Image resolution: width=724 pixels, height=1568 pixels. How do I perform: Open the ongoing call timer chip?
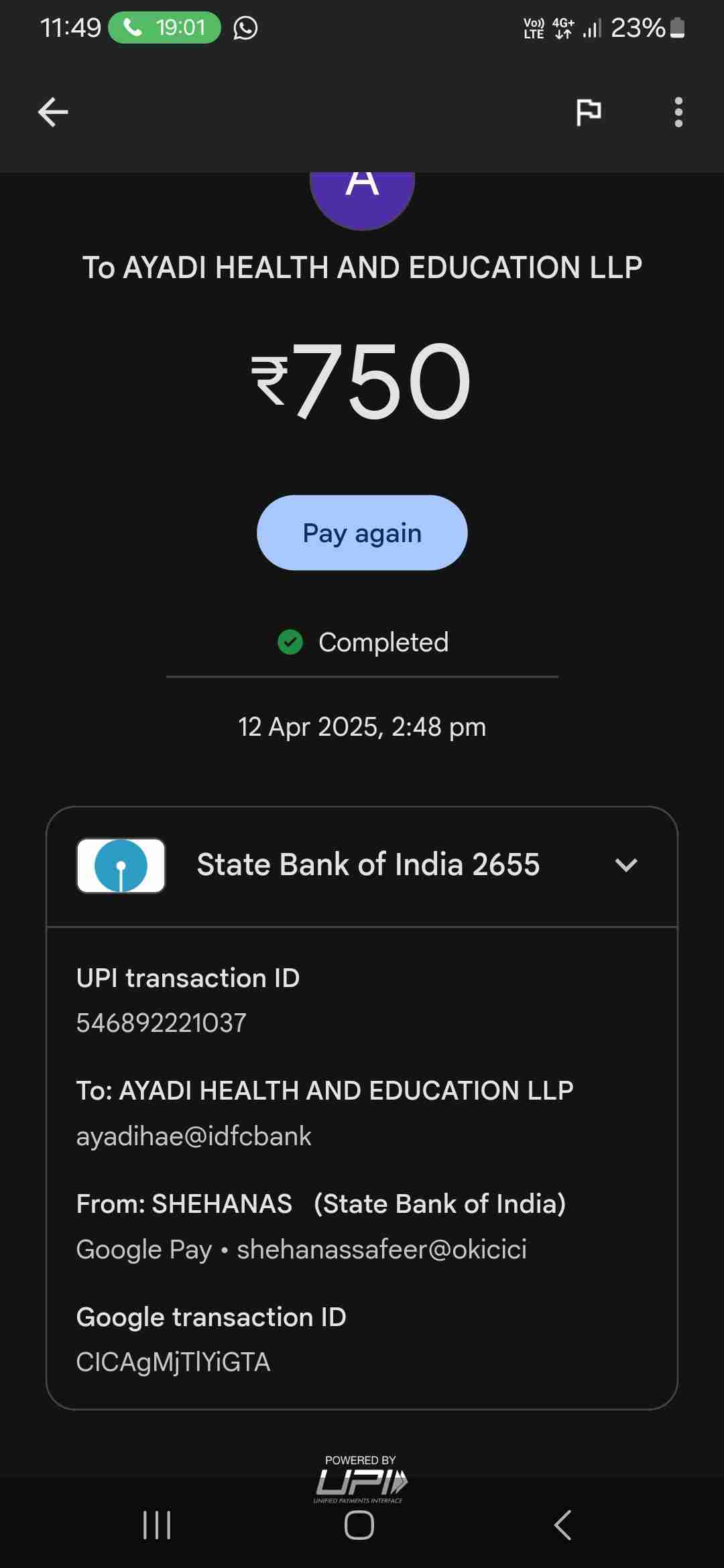coord(165,27)
